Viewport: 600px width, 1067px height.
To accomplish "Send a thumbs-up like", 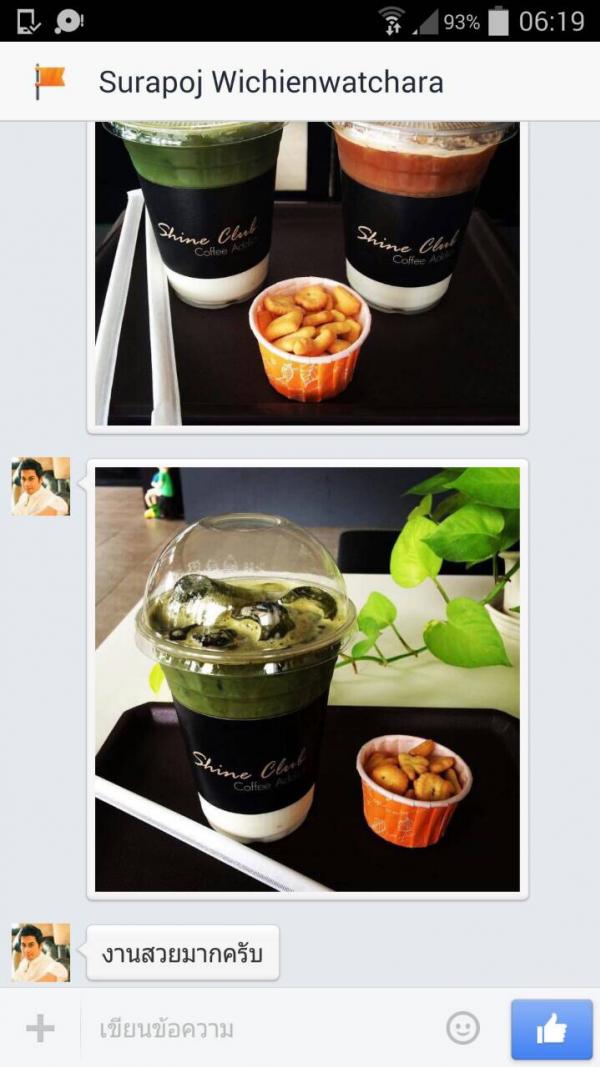I will point(552,1029).
